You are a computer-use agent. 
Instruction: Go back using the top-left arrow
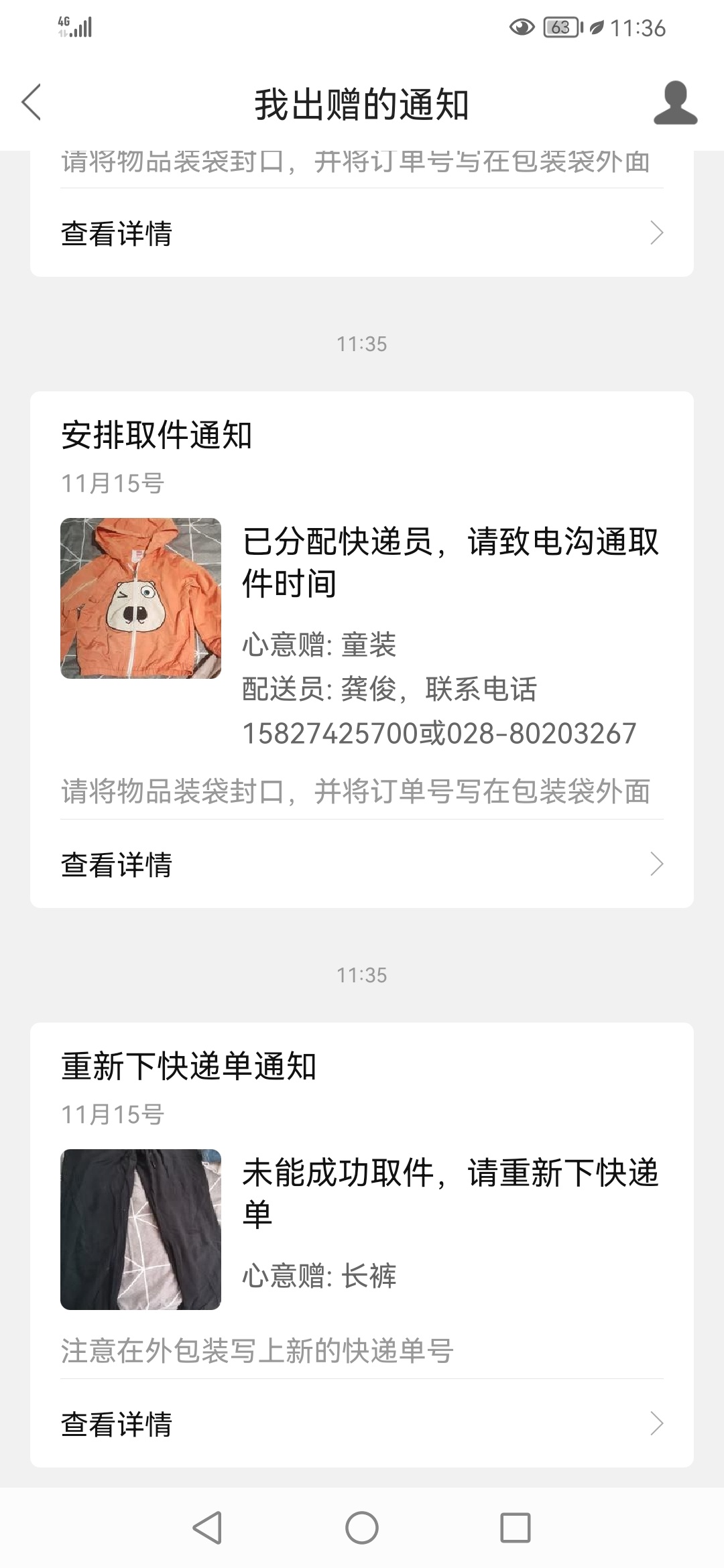click(x=32, y=103)
